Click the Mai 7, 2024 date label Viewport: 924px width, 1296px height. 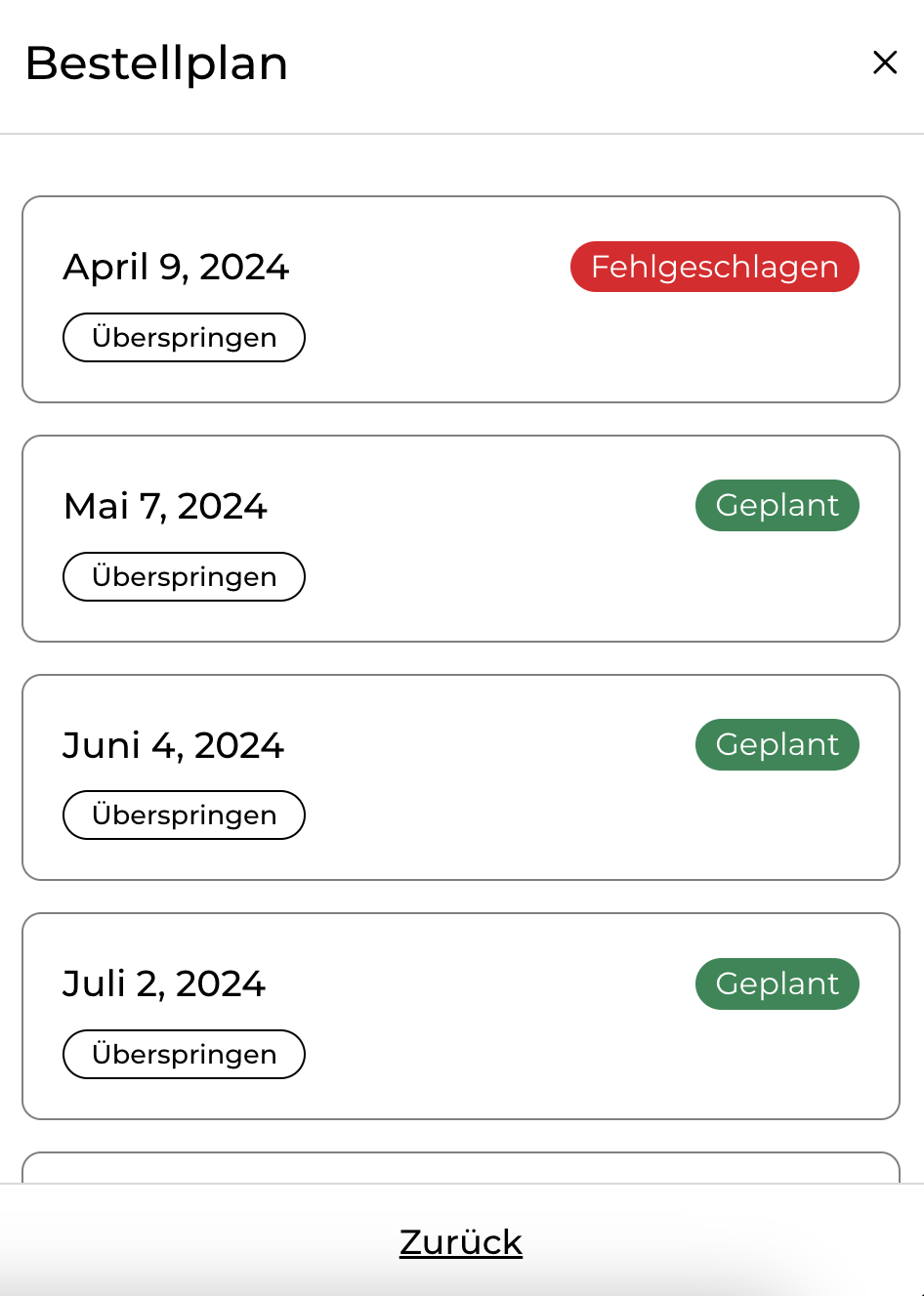tap(165, 505)
